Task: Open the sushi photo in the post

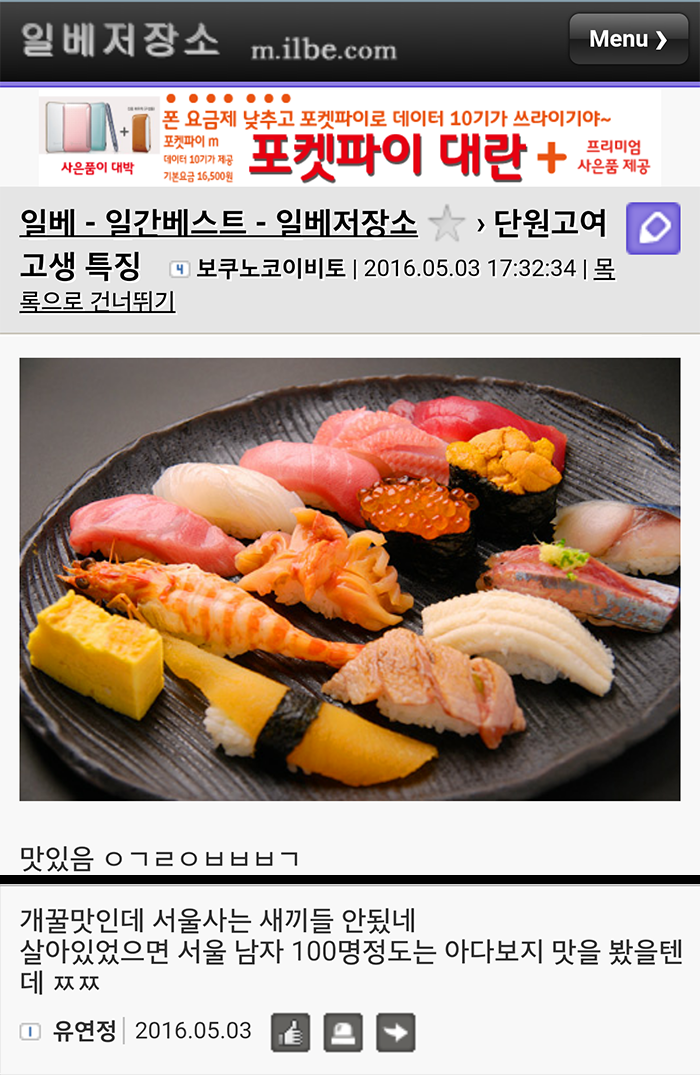Action: coord(350,579)
